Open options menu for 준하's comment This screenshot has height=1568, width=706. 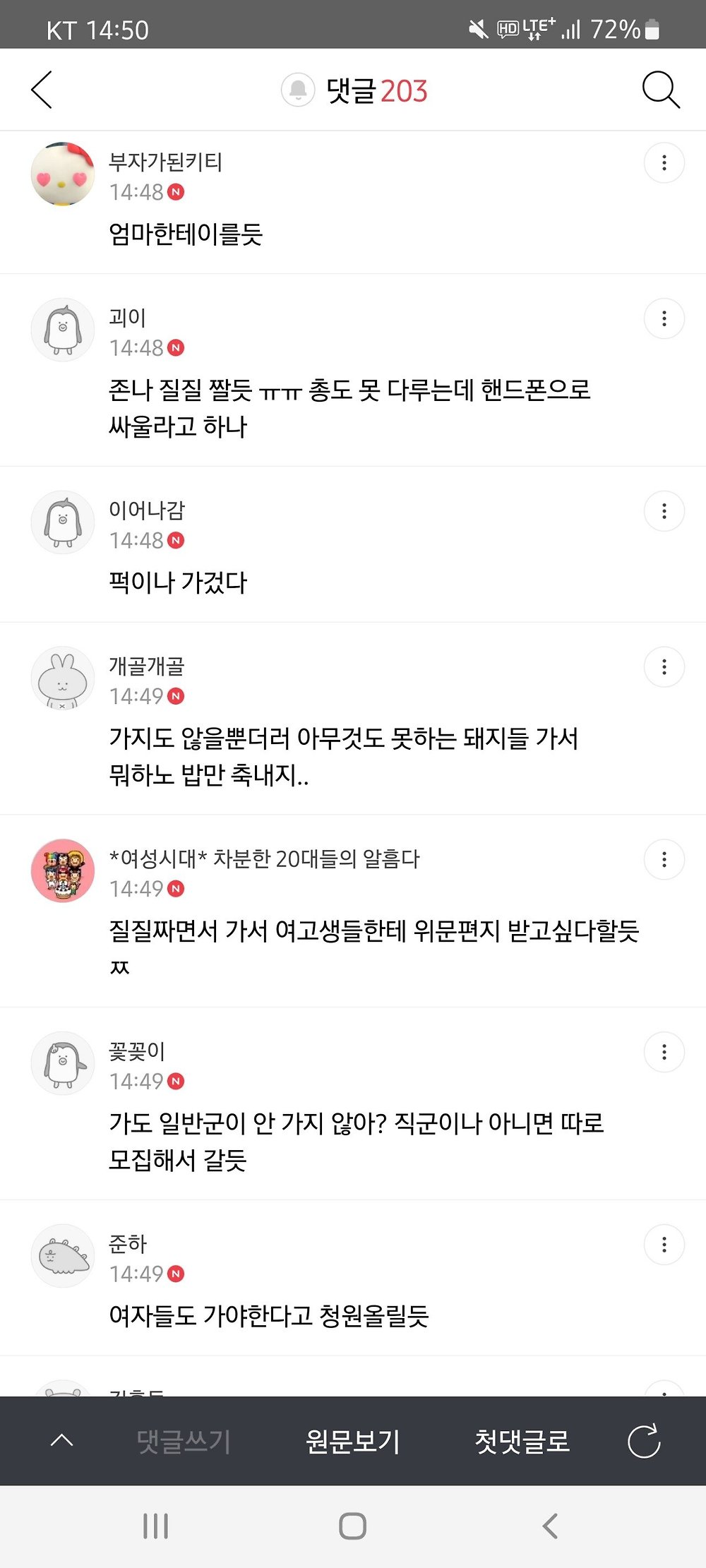(664, 1245)
